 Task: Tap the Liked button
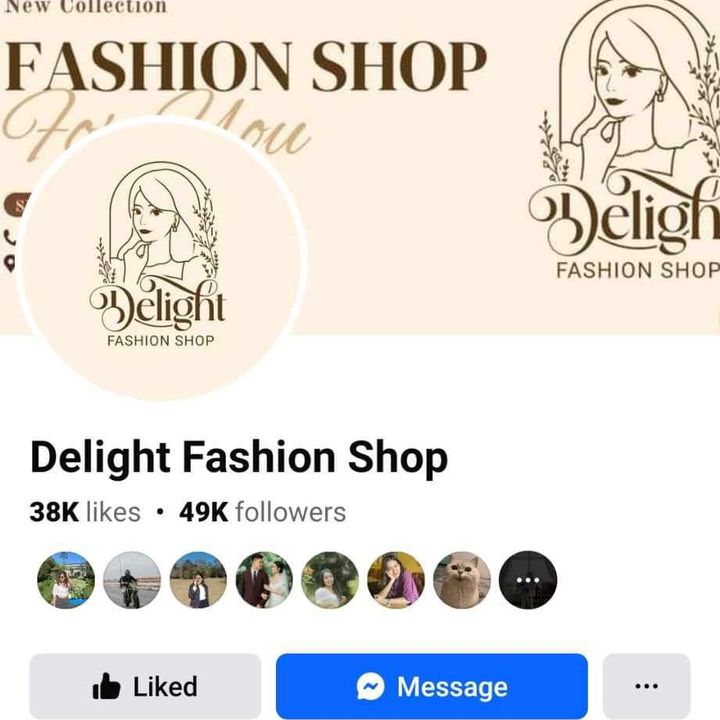pyautogui.click(x=145, y=687)
